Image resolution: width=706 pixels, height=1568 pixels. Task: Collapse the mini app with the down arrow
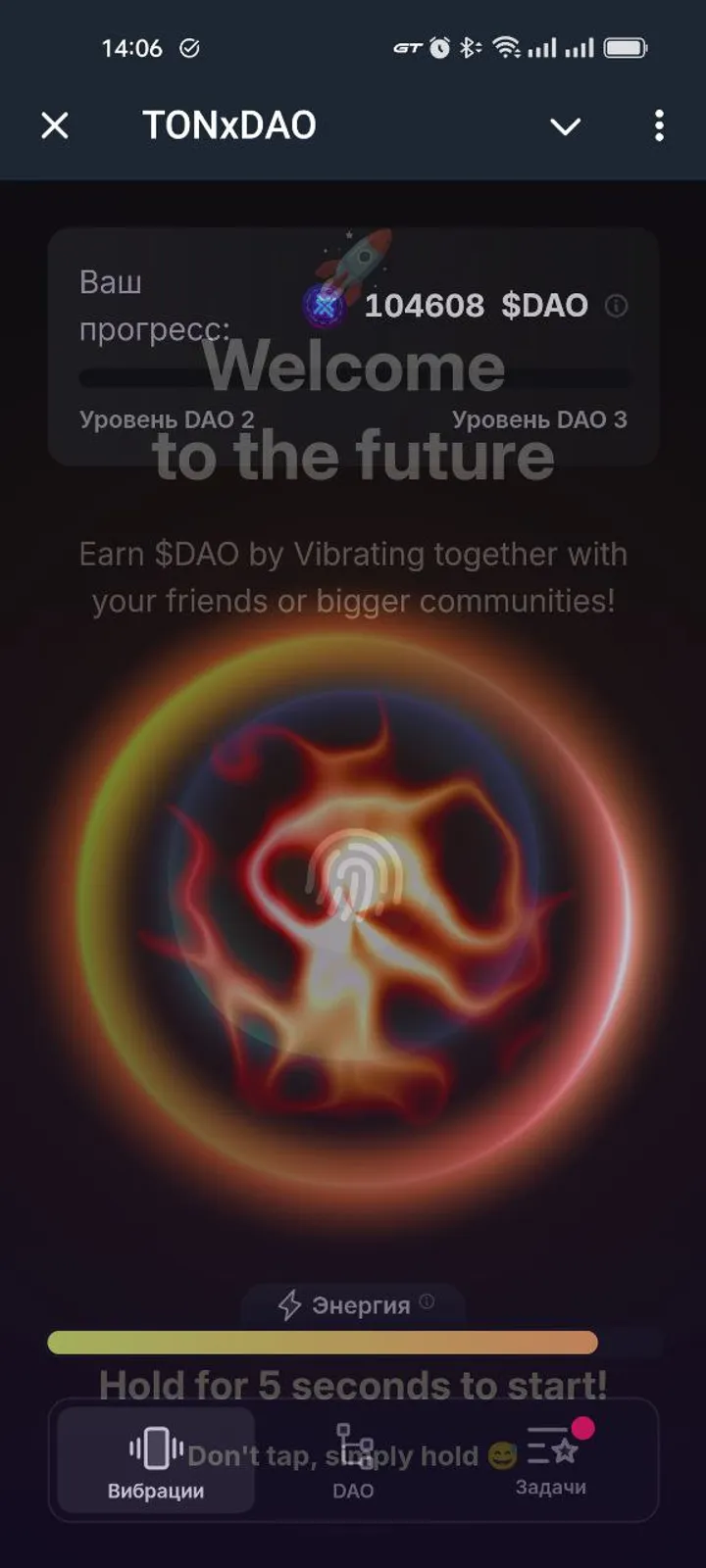pyautogui.click(x=566, y=125)
